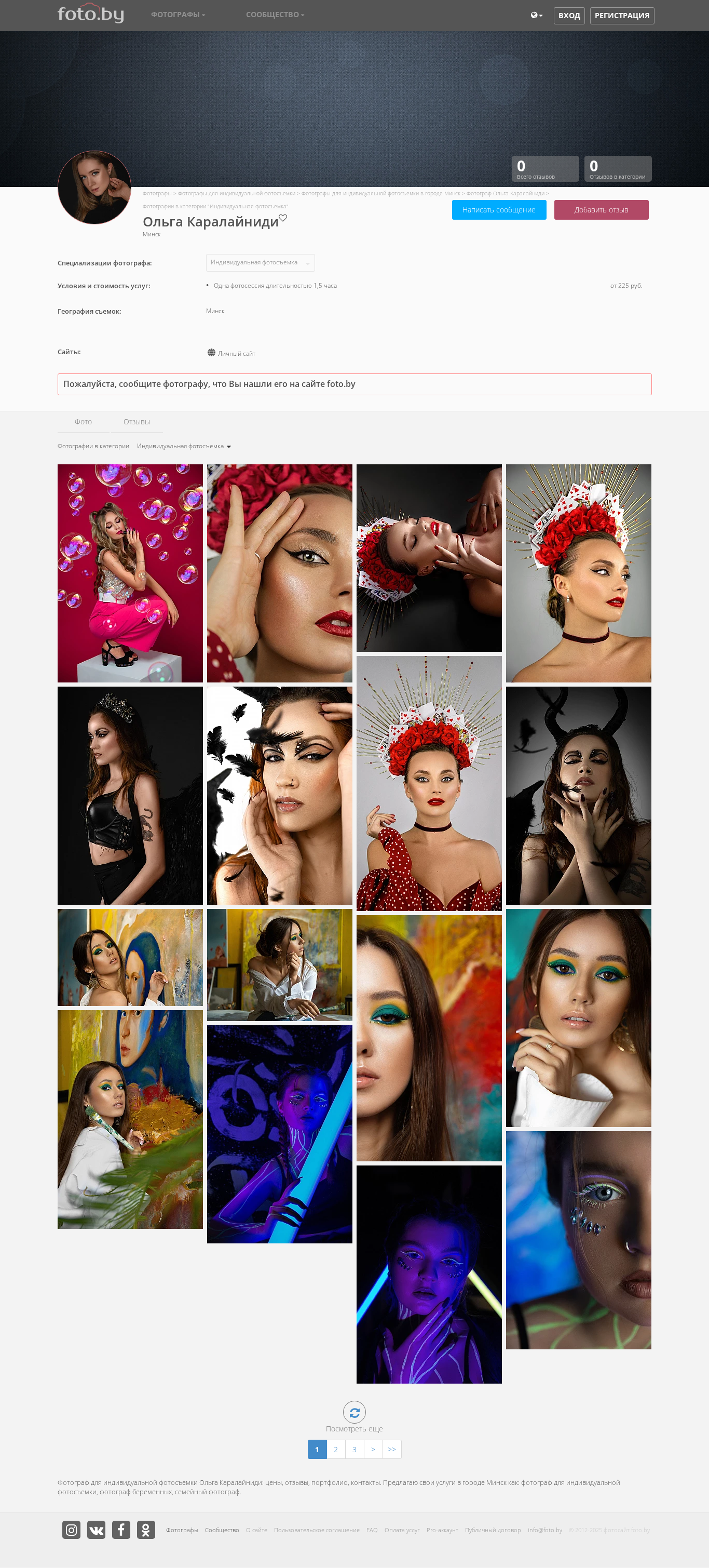
Task: Tap Написать сообщение button
Action: coord(499,209)
